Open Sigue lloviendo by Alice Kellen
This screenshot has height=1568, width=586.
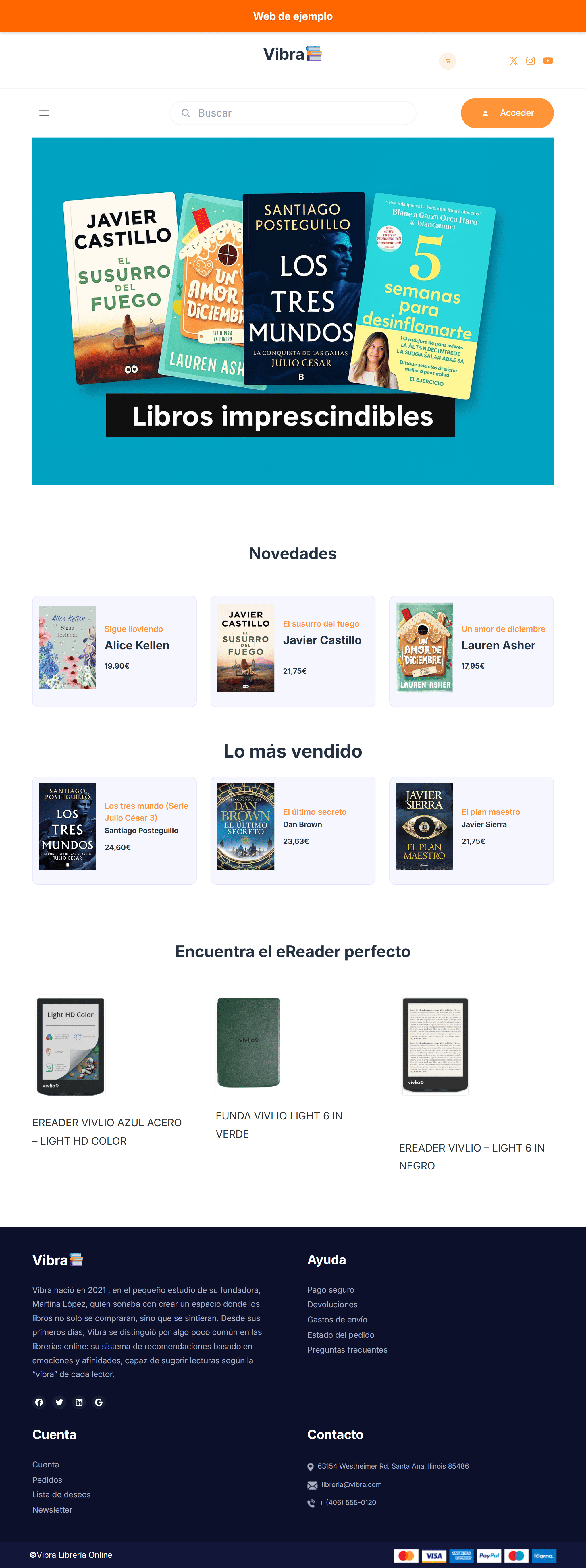133,629
